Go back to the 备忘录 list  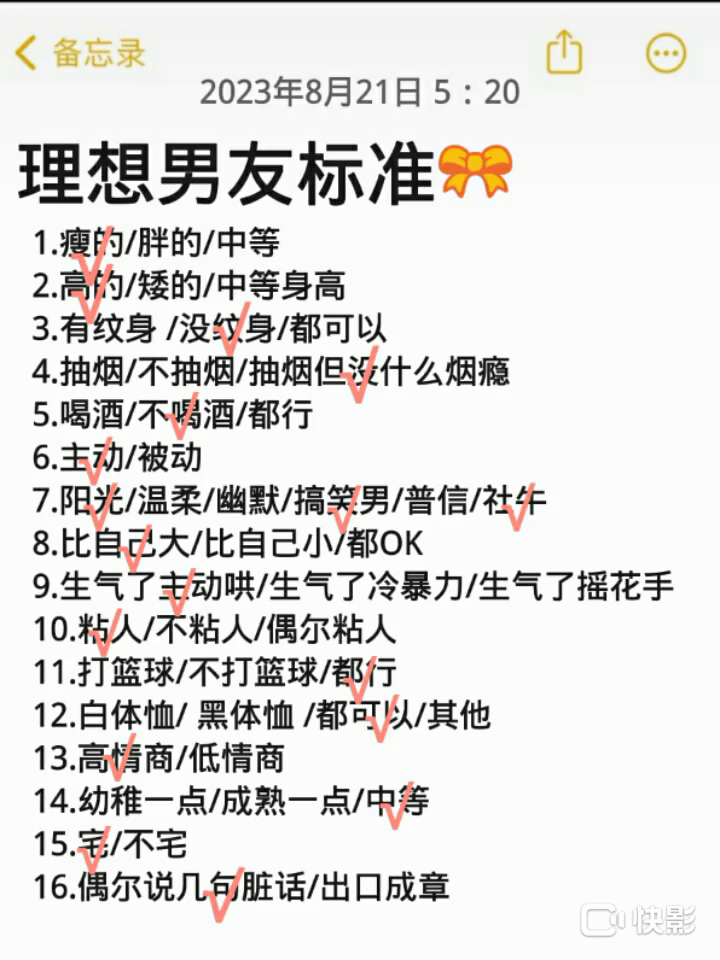(x=80, y=52)
